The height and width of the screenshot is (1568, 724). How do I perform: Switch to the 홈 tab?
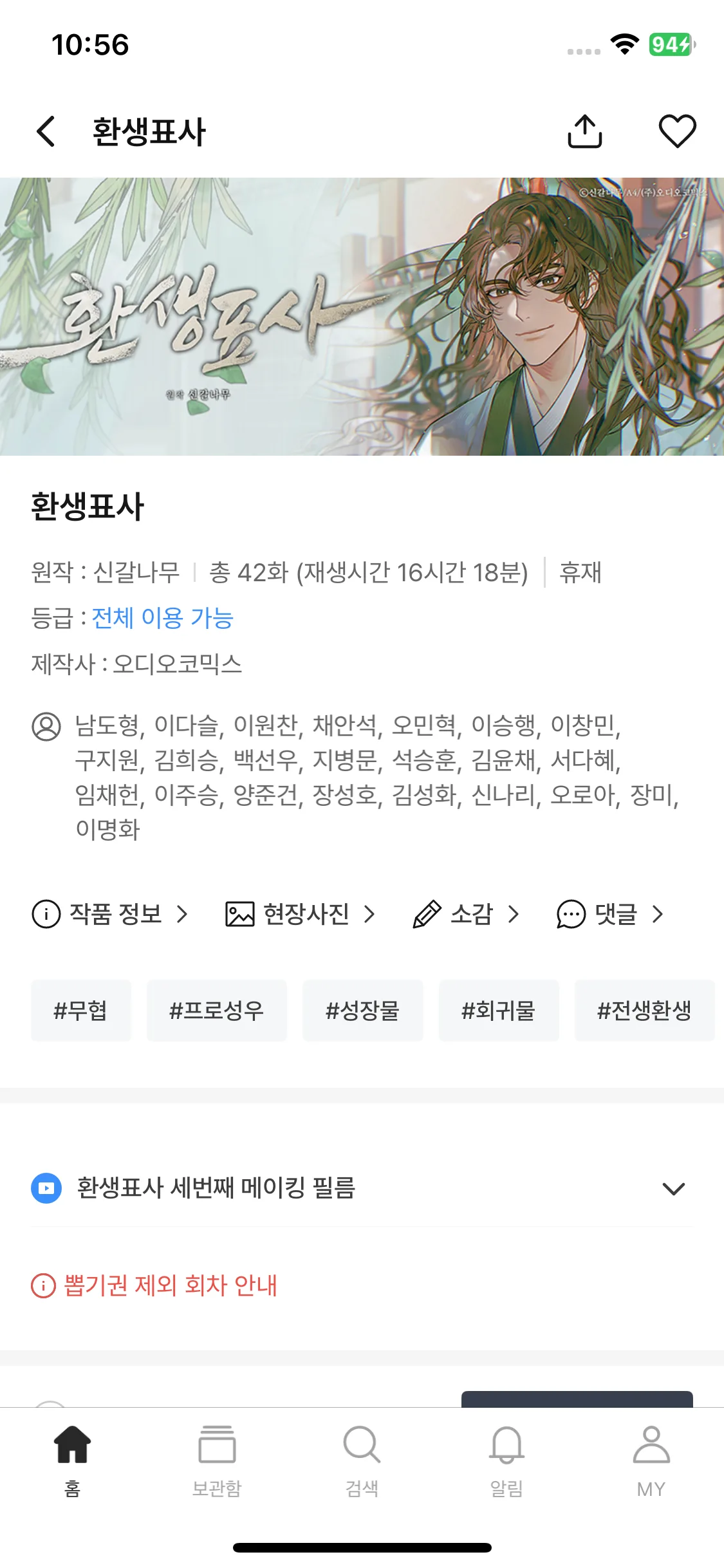[72, 1459]
